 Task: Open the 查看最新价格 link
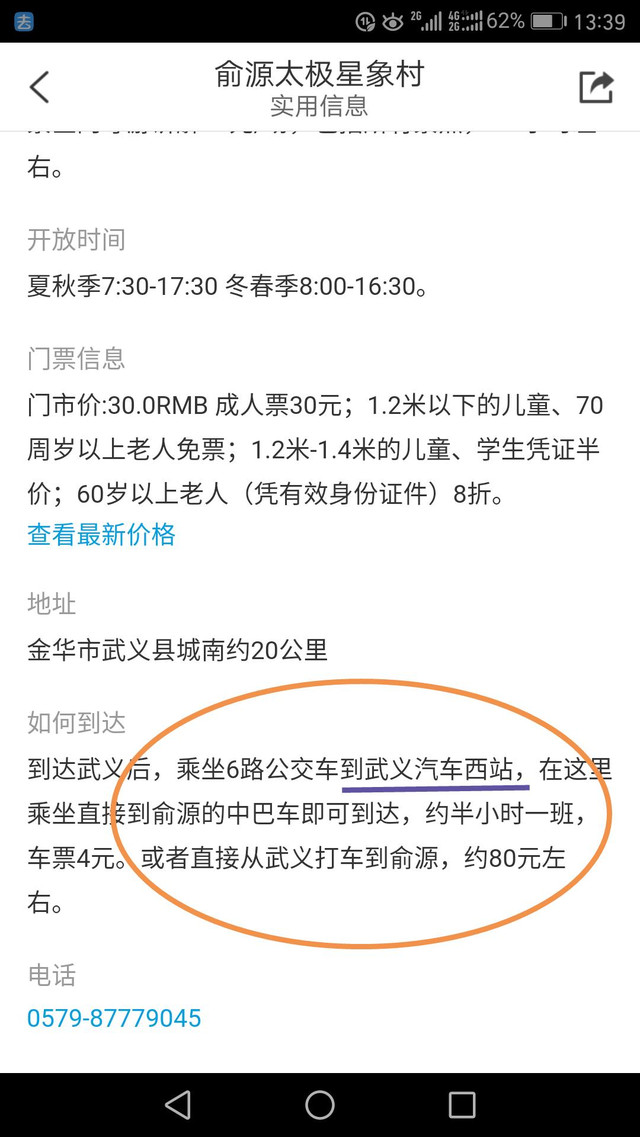[x=101, y=535]
